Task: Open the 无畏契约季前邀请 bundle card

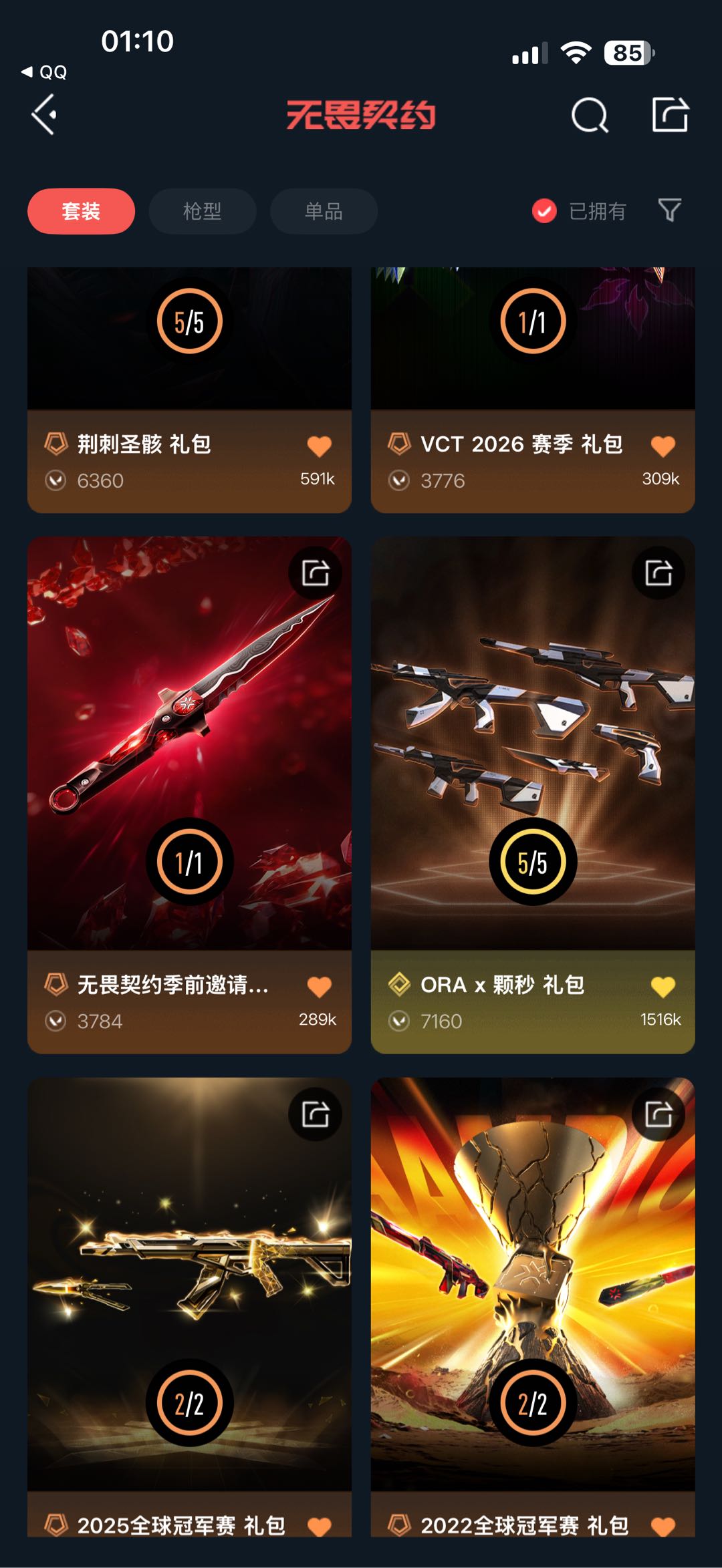Action: coord(189,795)
